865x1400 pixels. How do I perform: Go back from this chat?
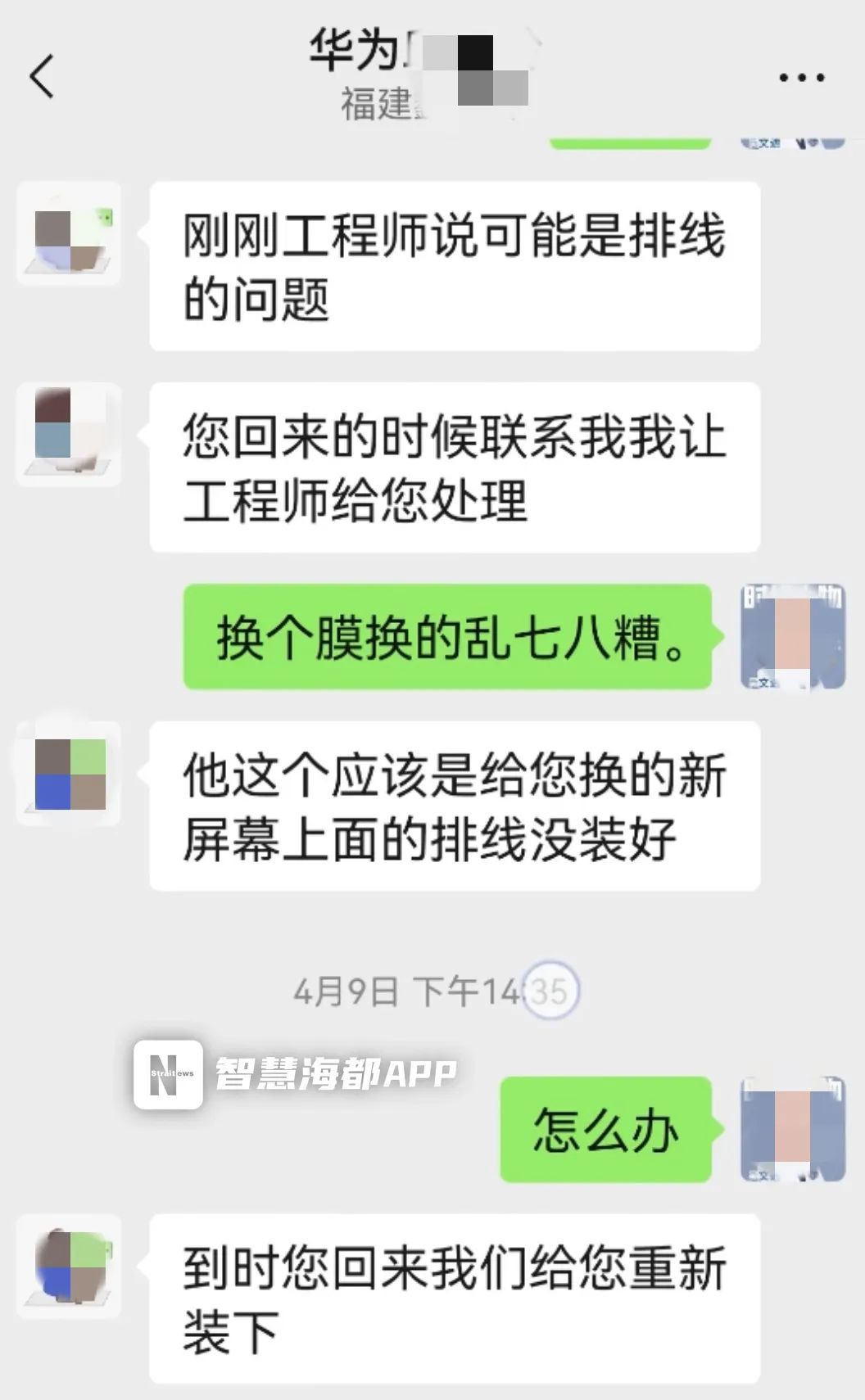pyautogui.click(x=43, y=77)
